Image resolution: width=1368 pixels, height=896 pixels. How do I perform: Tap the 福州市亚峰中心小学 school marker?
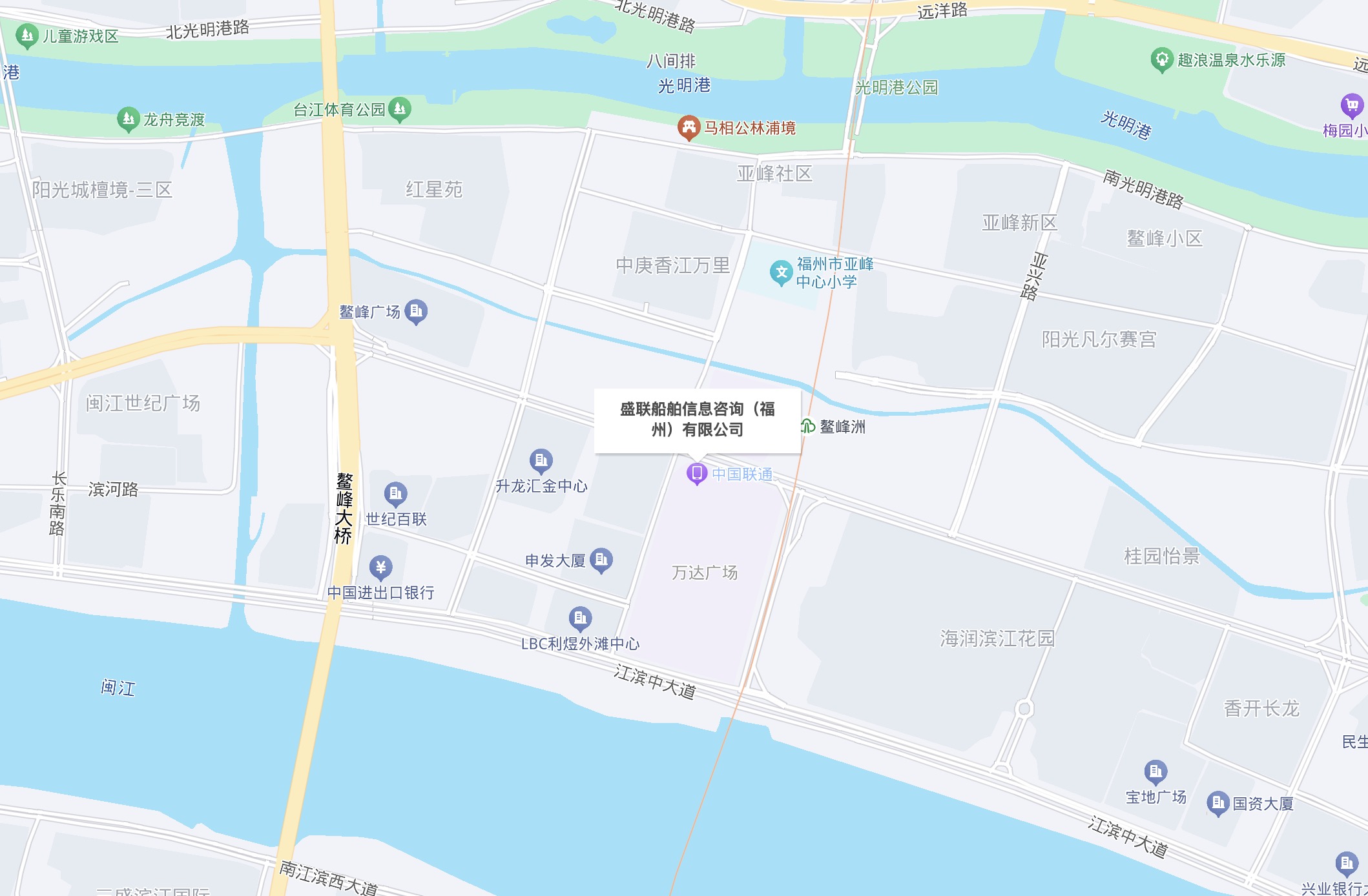tap(781, 272)
